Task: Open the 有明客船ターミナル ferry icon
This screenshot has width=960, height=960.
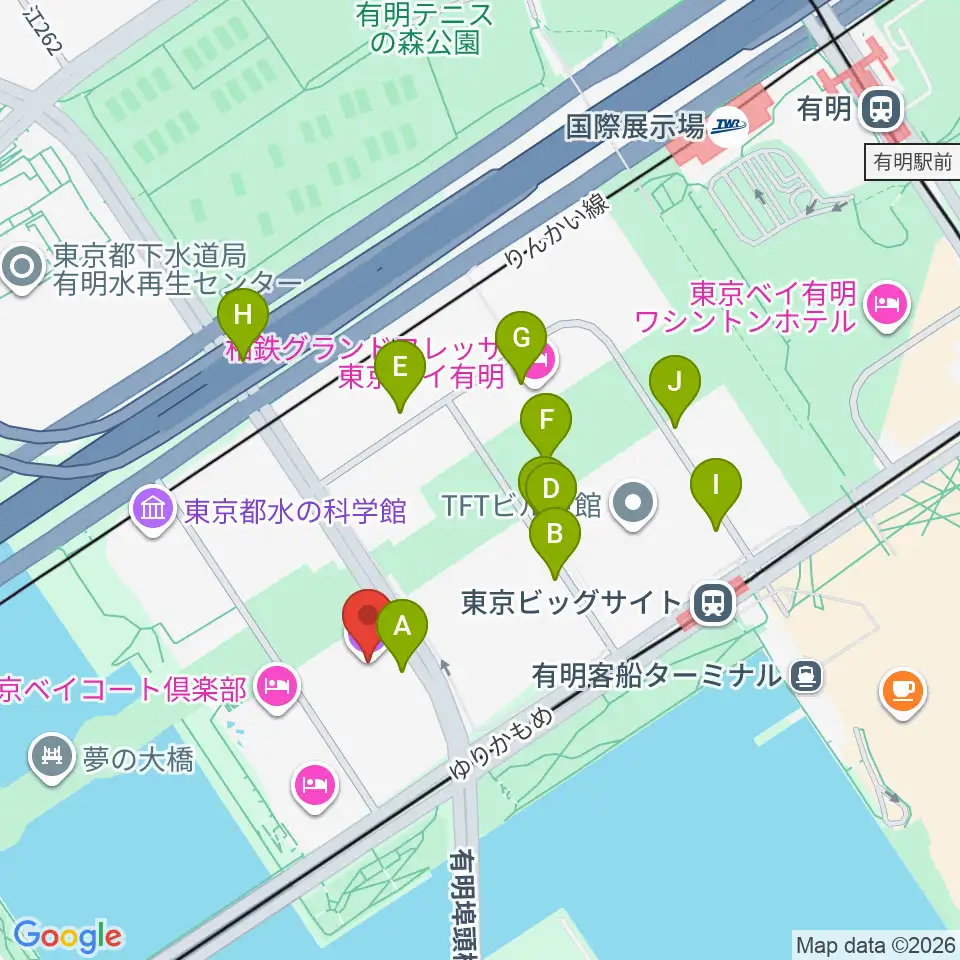Action: (806, 677)
